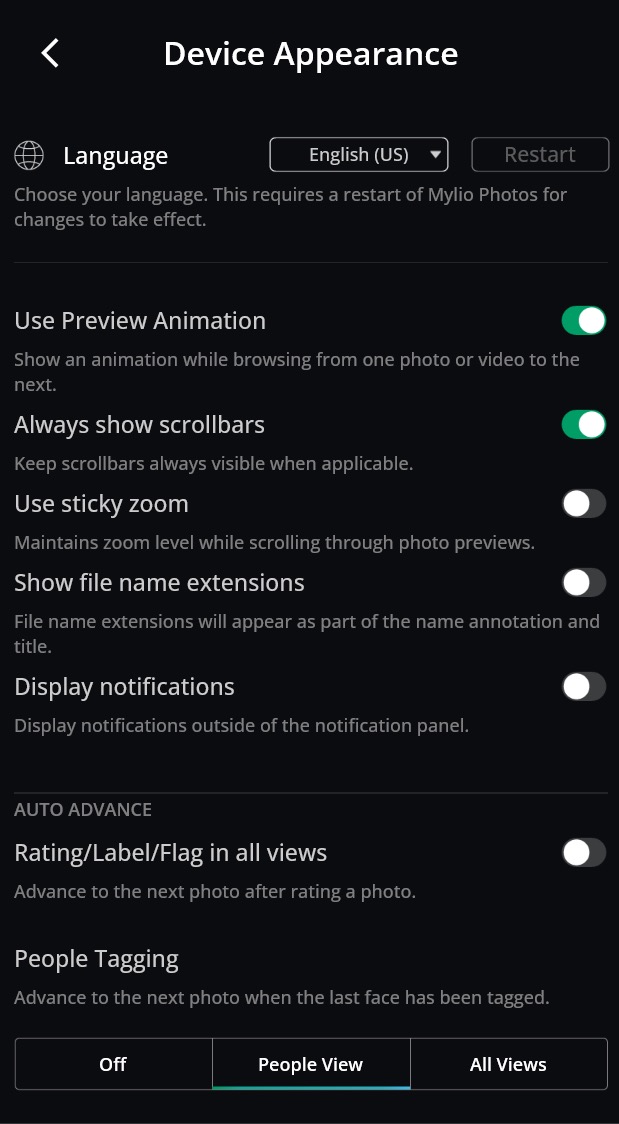Turn off Use Preview Animation
The width and height of the screenshot is (619, 1124).
(584, 320)
